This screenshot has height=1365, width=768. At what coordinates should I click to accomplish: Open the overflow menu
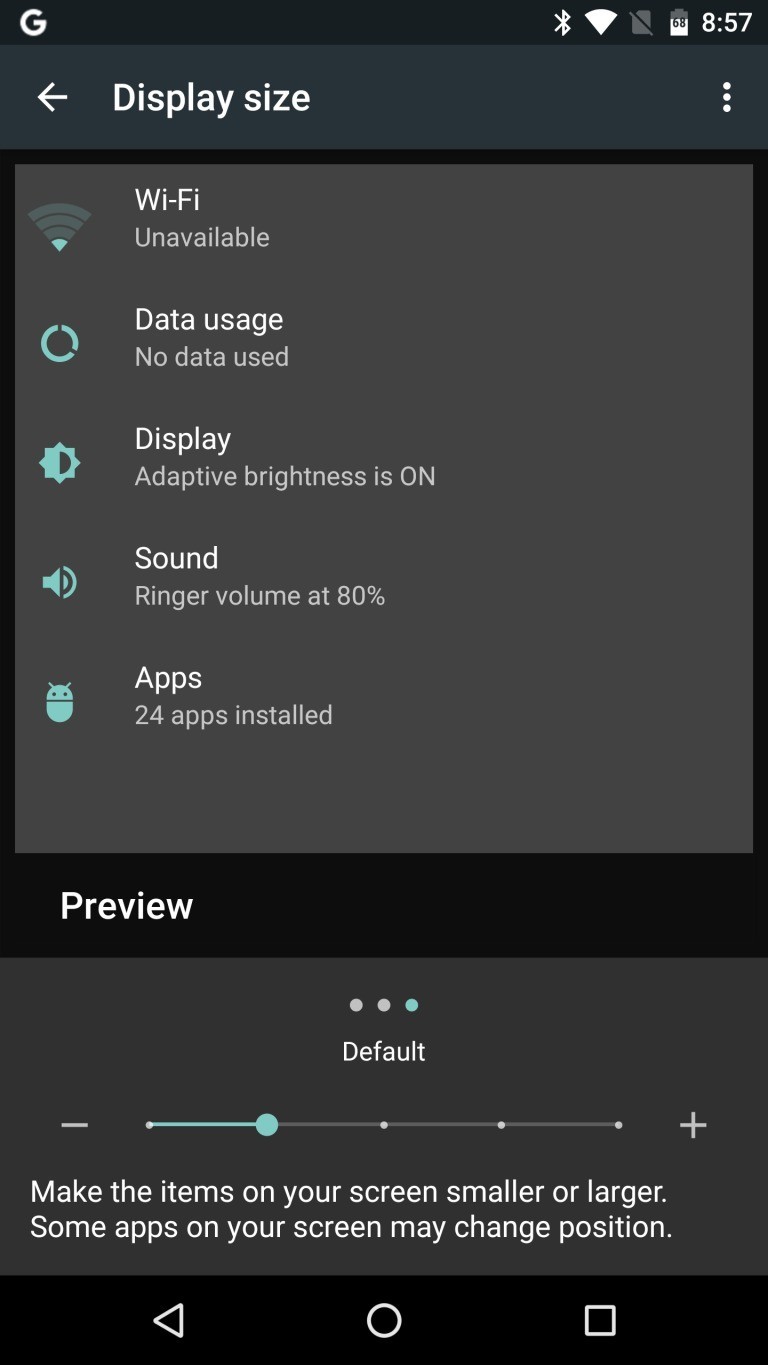click(726, 96)
